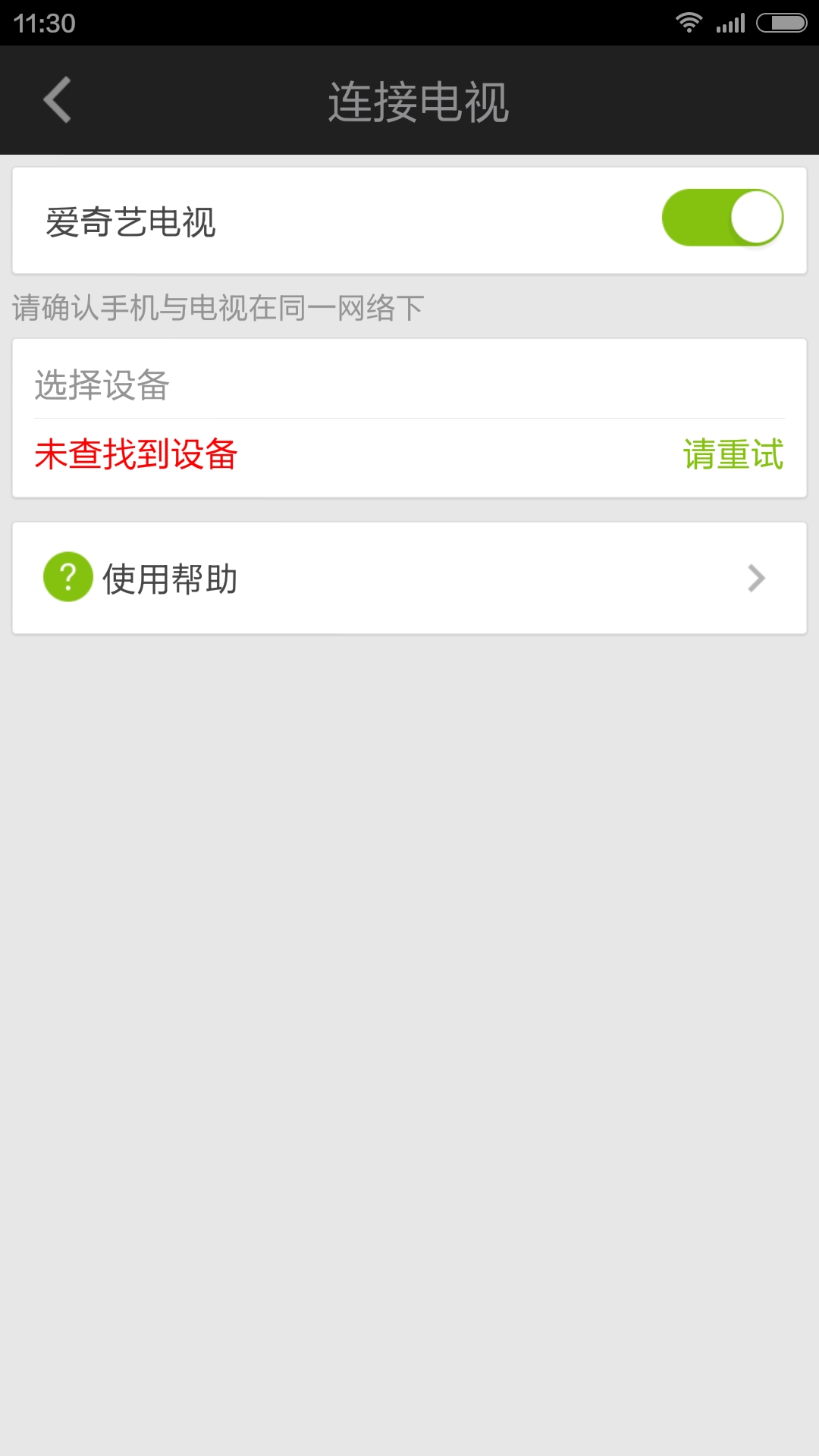The height and width of the screenshot is (1456, 819).
Task: Open 使用帮助 via its chevron arrow
Action: 756,577
